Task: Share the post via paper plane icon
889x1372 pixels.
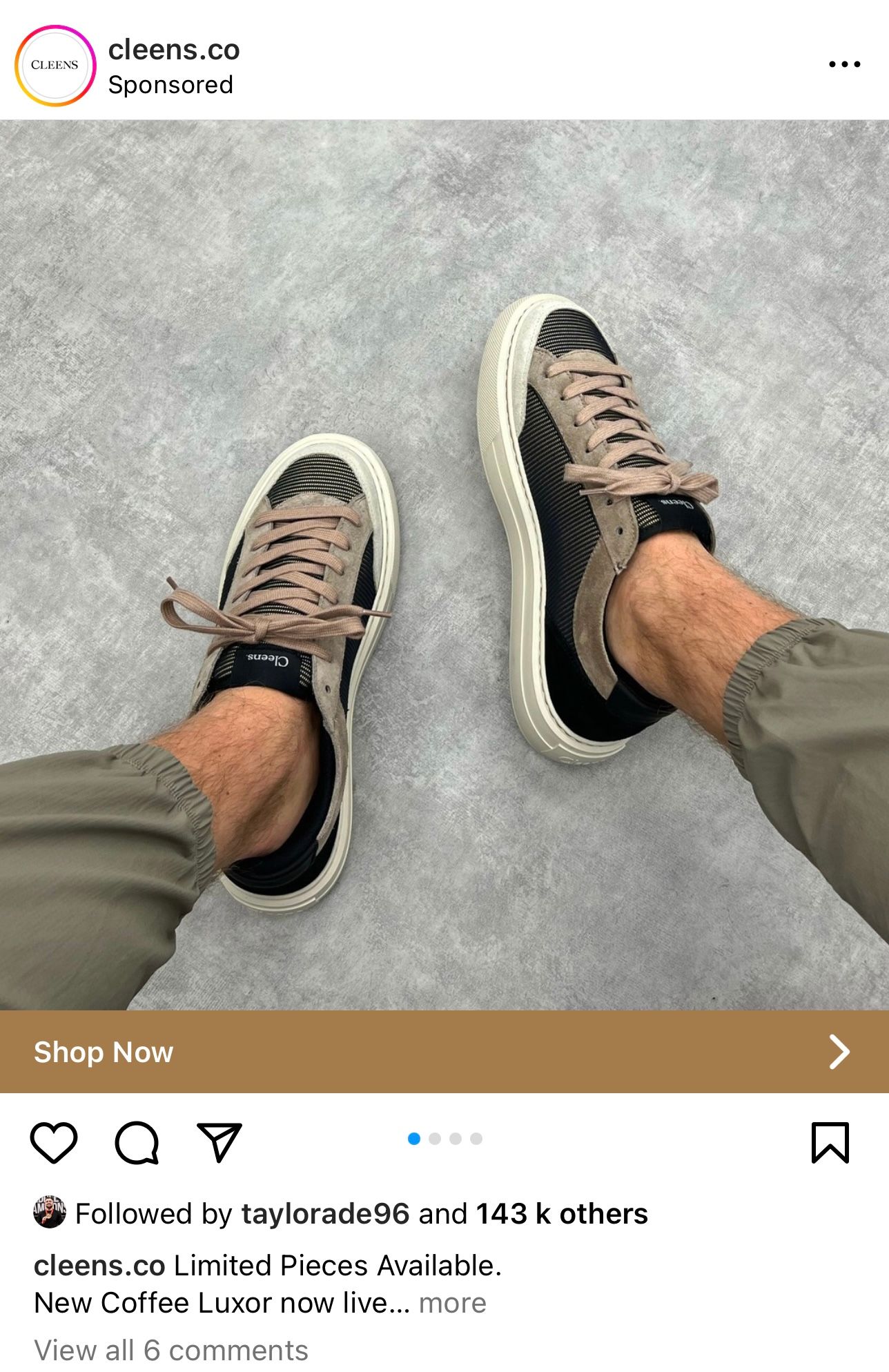Action: tap(219, 1143)
